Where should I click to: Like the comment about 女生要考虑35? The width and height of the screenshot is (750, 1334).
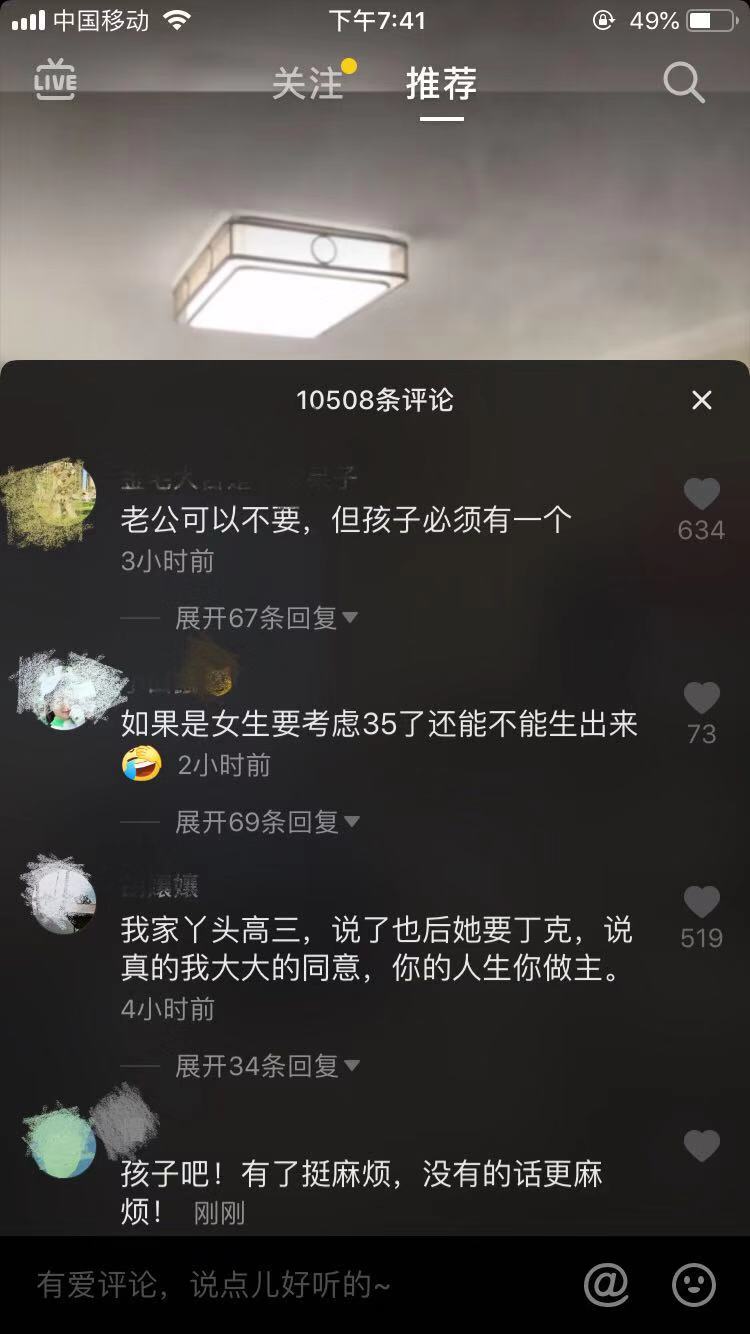coord(701,699)
